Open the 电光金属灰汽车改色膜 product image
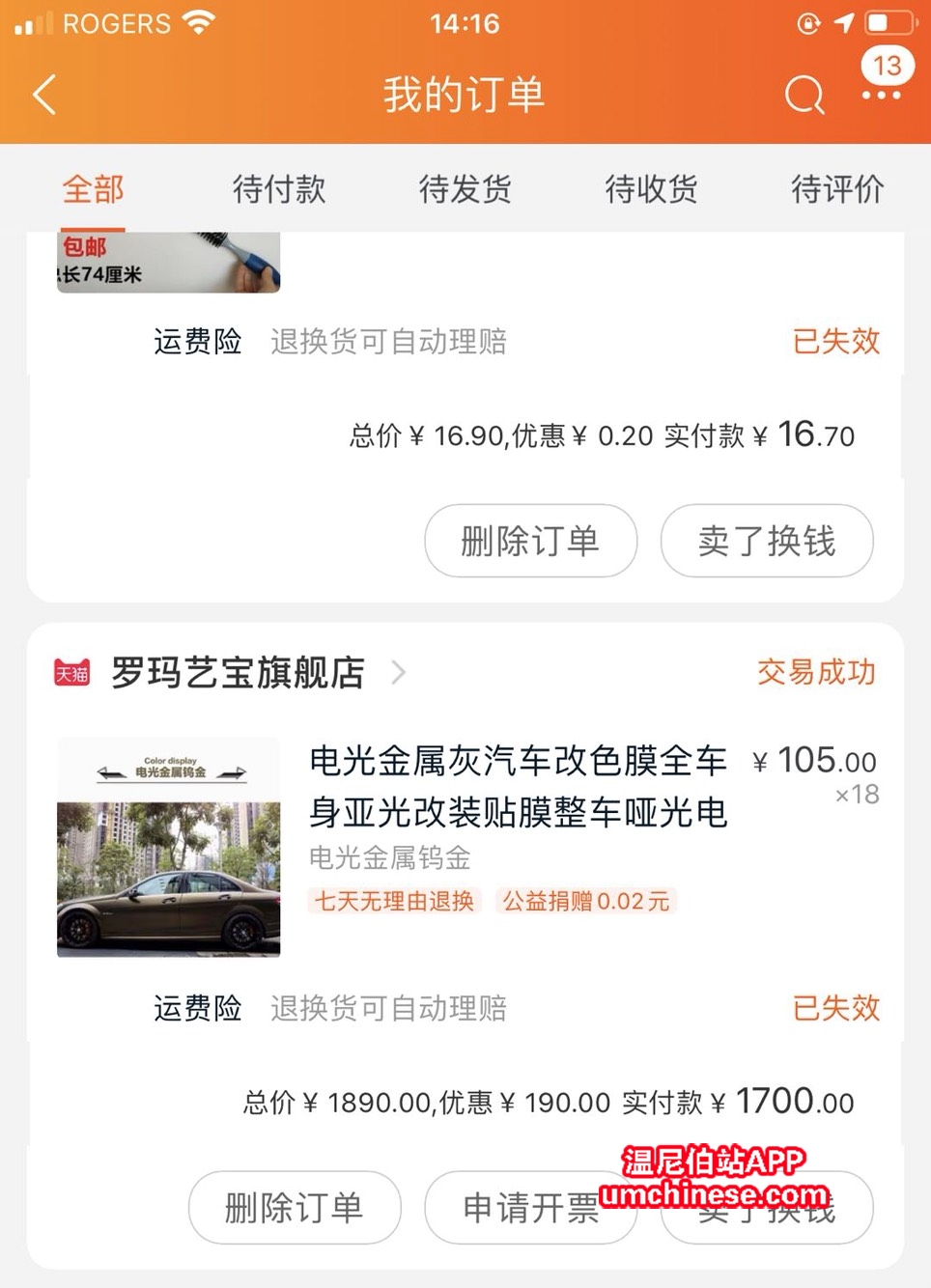This screenshot has width=931, height=1288. (169, 848)
